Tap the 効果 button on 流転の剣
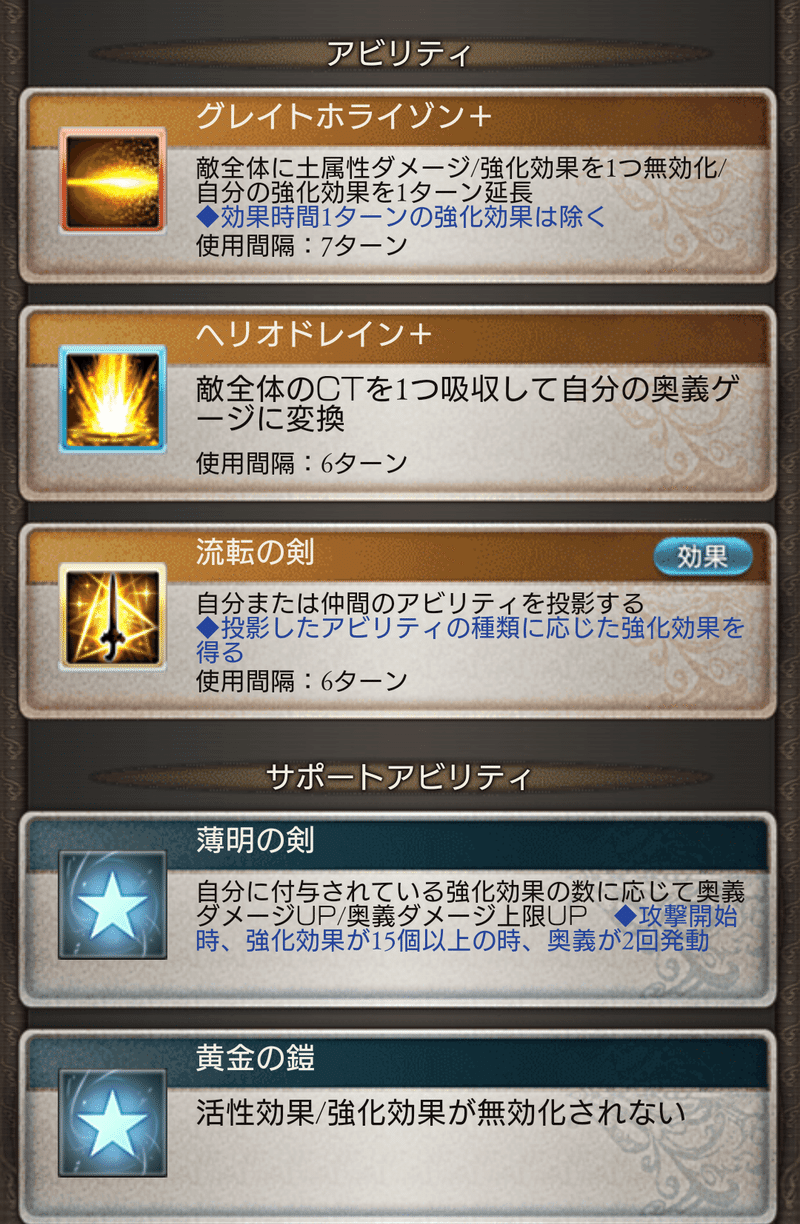This screenshot has height=1224, width=800. point(702,557)
